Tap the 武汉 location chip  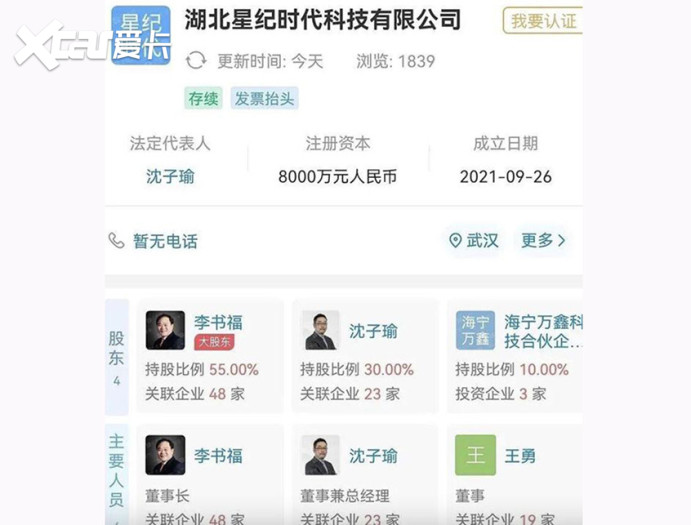[x=473, y=240]
